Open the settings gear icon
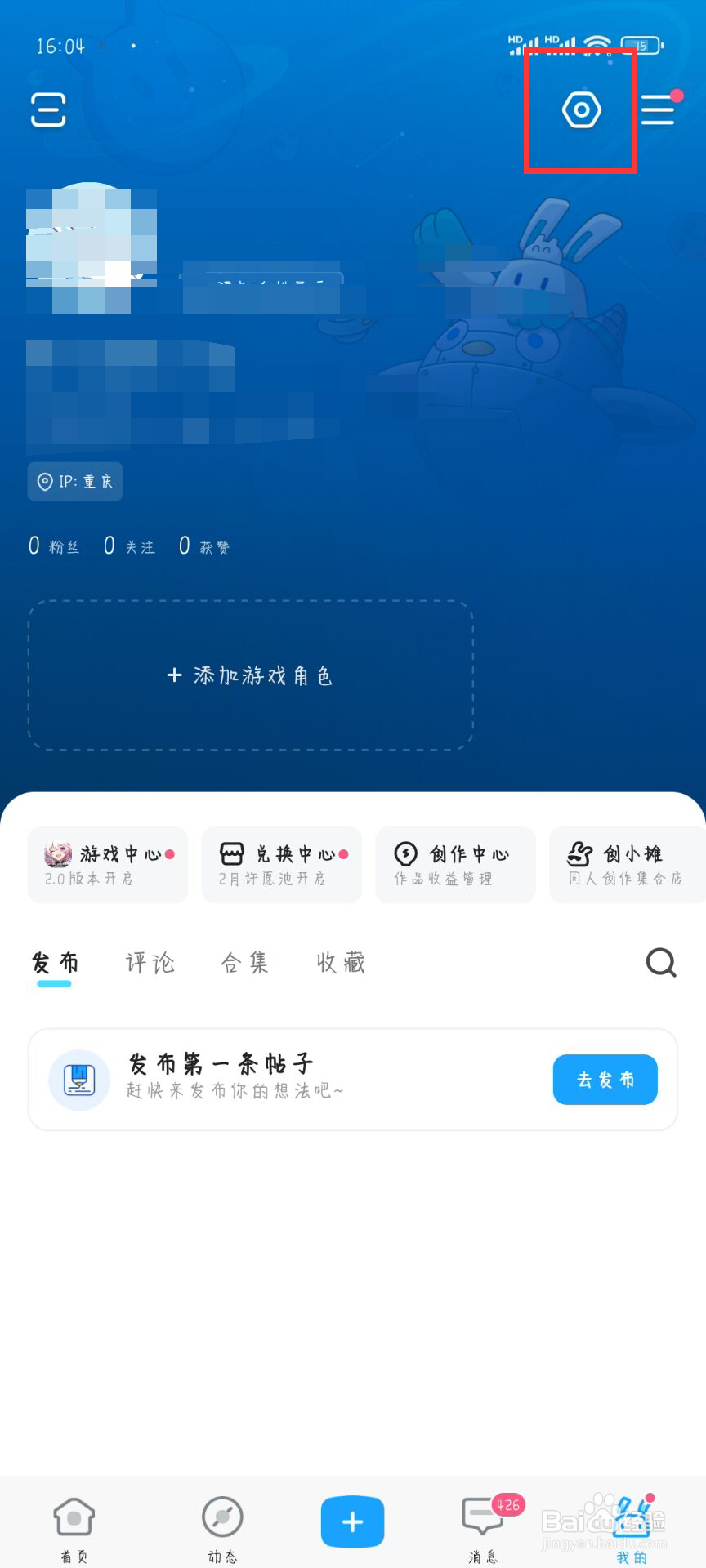Viewport: 706px width, 1568px height. click(580, 109)
